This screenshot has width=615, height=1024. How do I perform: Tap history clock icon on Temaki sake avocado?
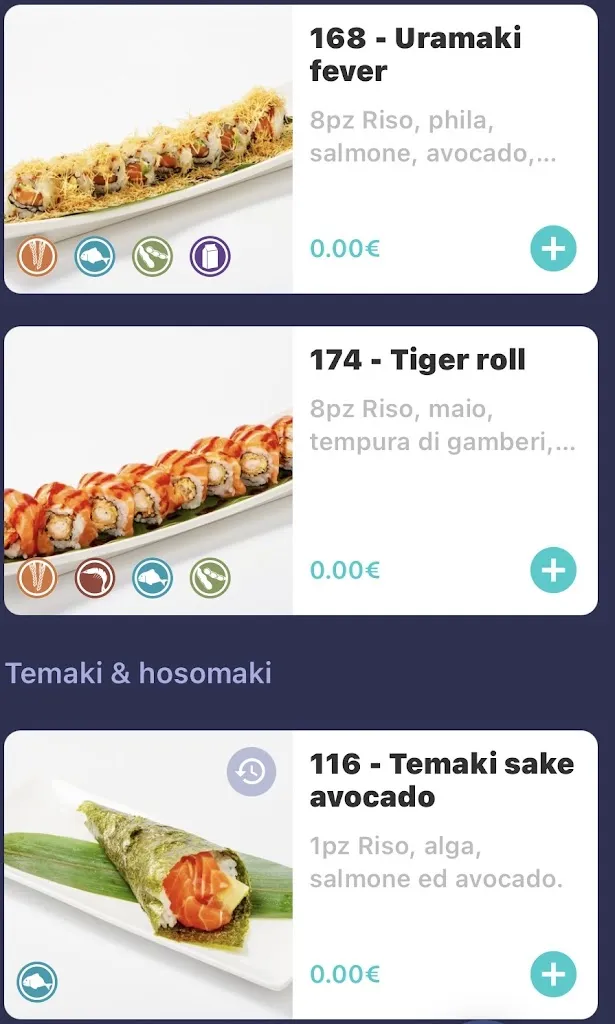tap(251, 772)
